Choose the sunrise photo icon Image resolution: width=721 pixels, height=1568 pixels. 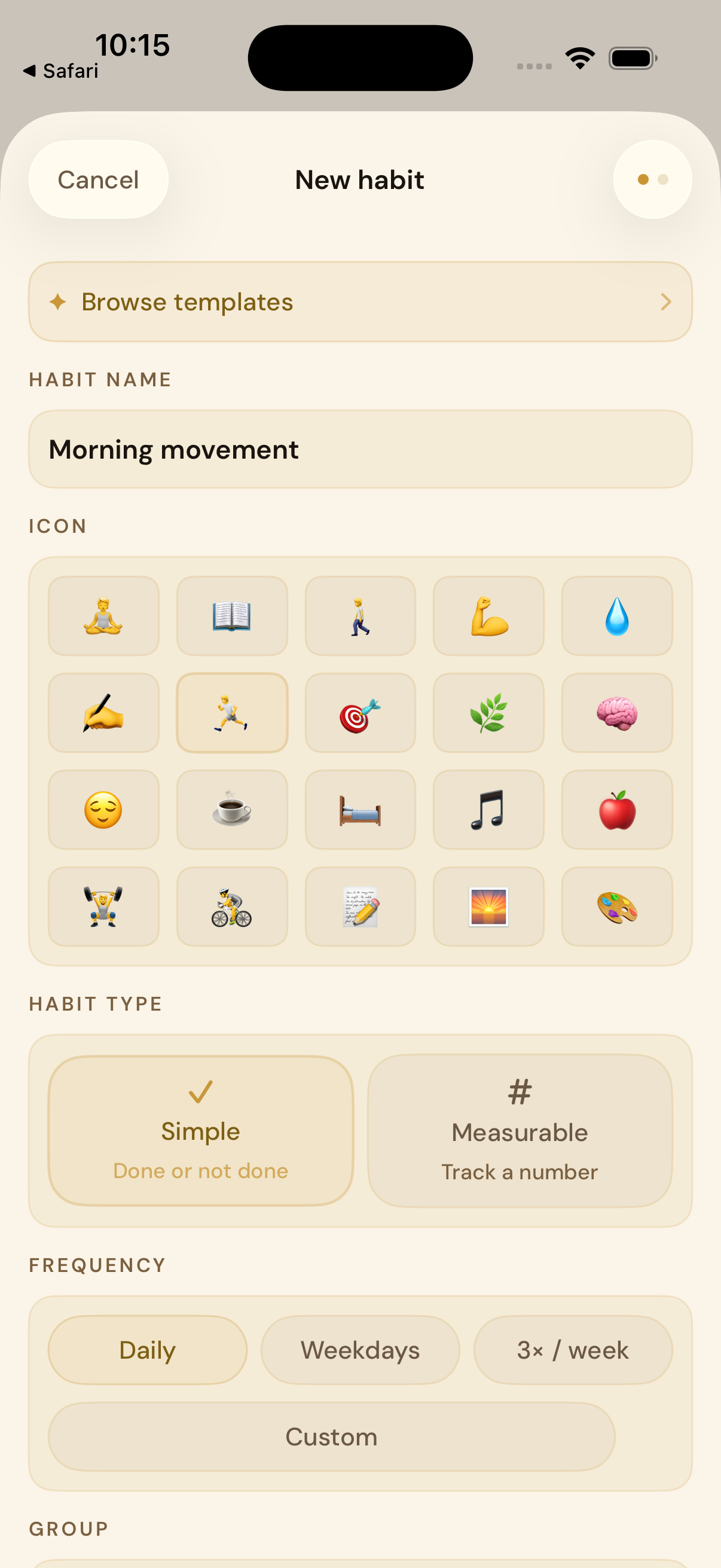click(488, 907)
